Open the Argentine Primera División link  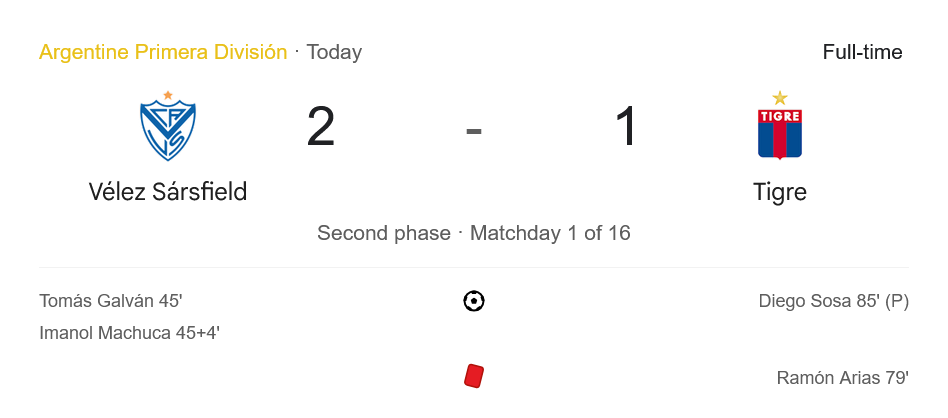click(x=163, y=52)
